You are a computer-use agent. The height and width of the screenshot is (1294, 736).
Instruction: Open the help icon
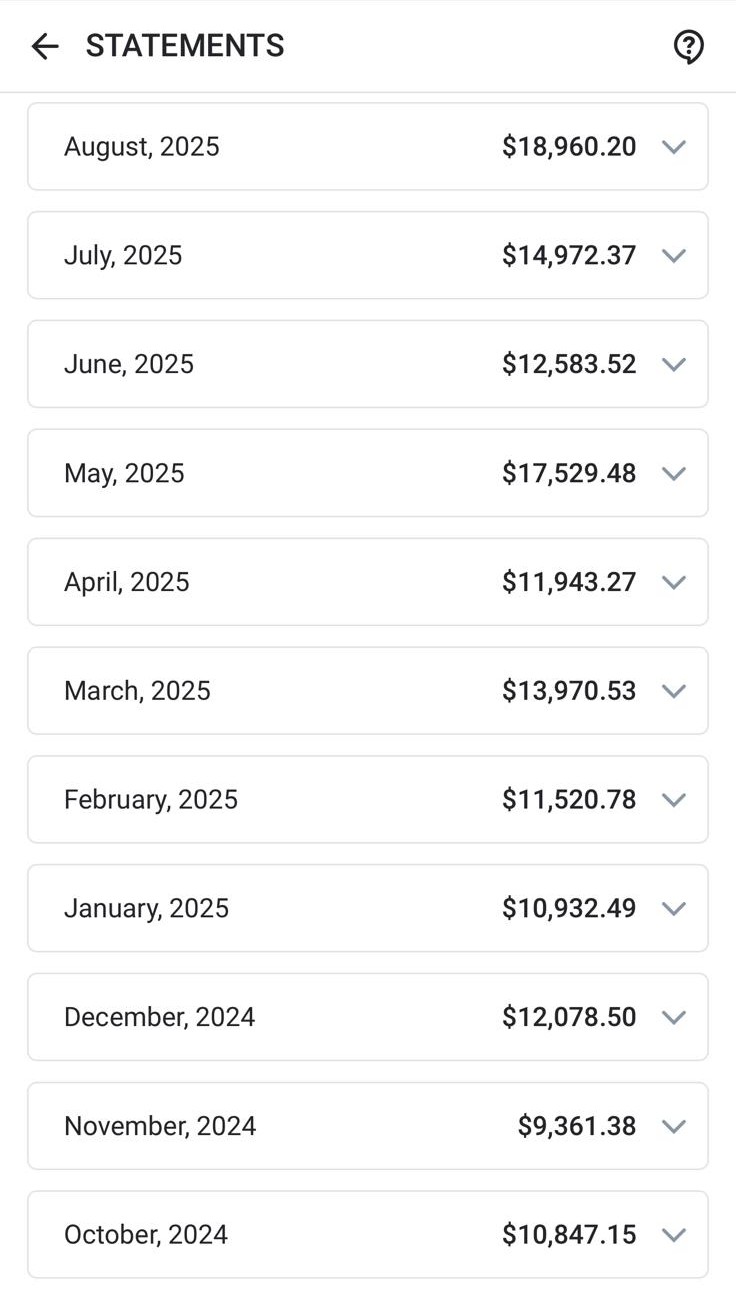click(x=688, y=46)
